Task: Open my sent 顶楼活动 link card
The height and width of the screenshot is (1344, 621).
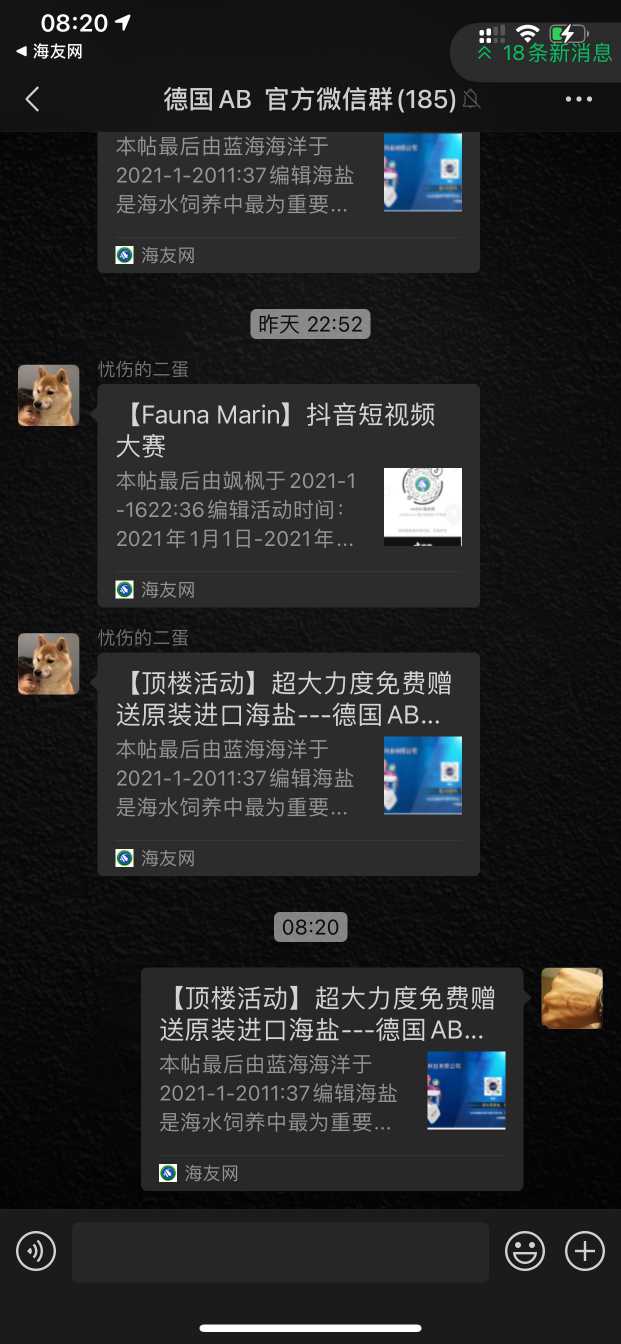Action: click(331, 1078)
